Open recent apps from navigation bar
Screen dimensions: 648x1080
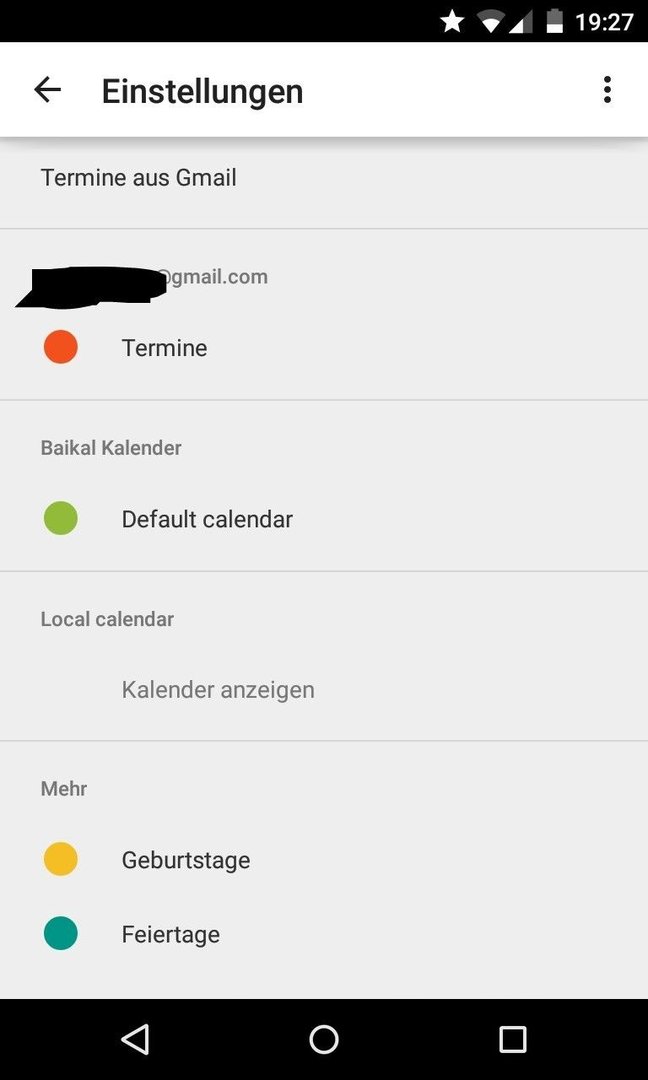[x=512, y=1039]
